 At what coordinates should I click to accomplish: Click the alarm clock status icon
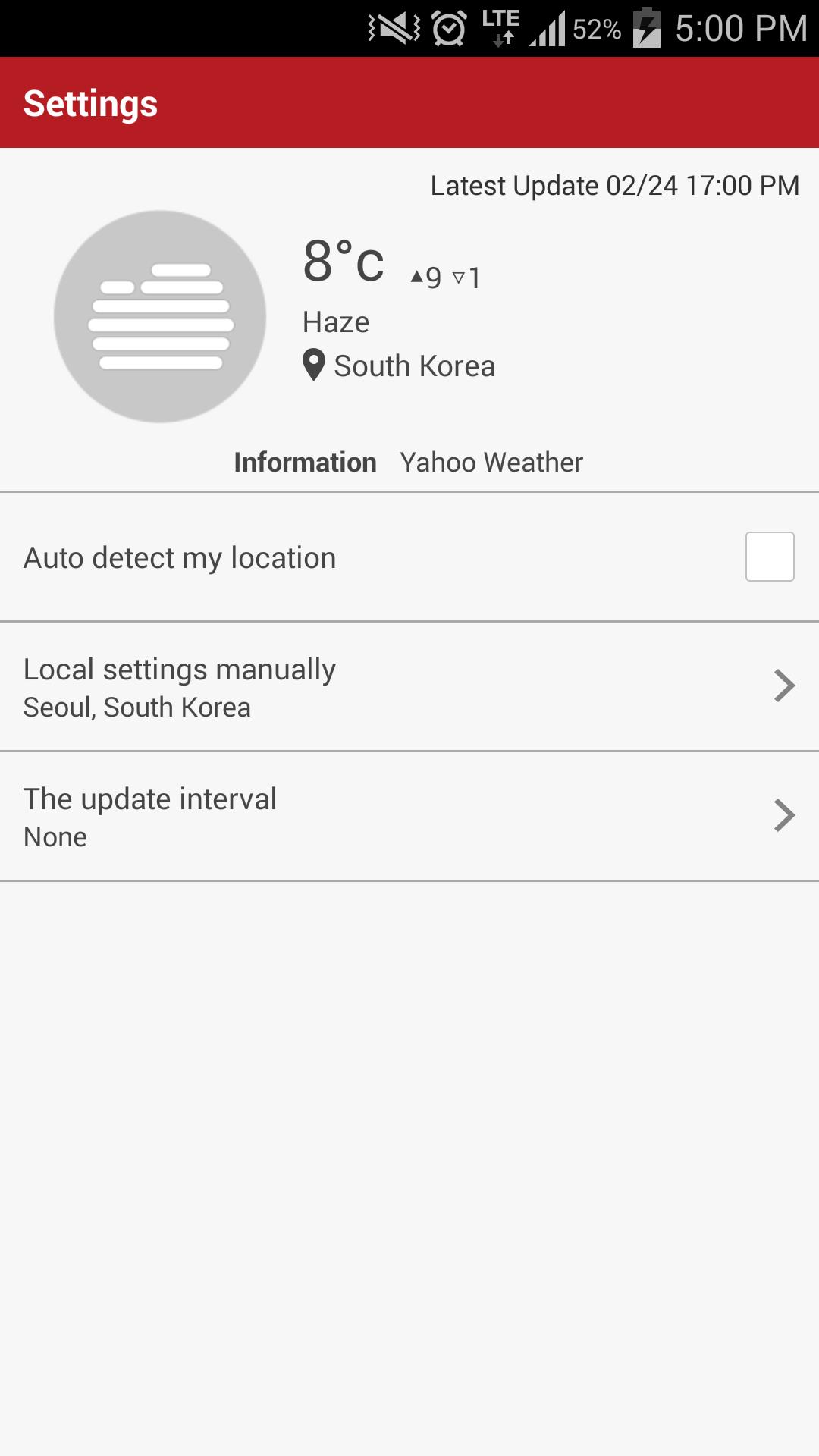click(449, 27)
